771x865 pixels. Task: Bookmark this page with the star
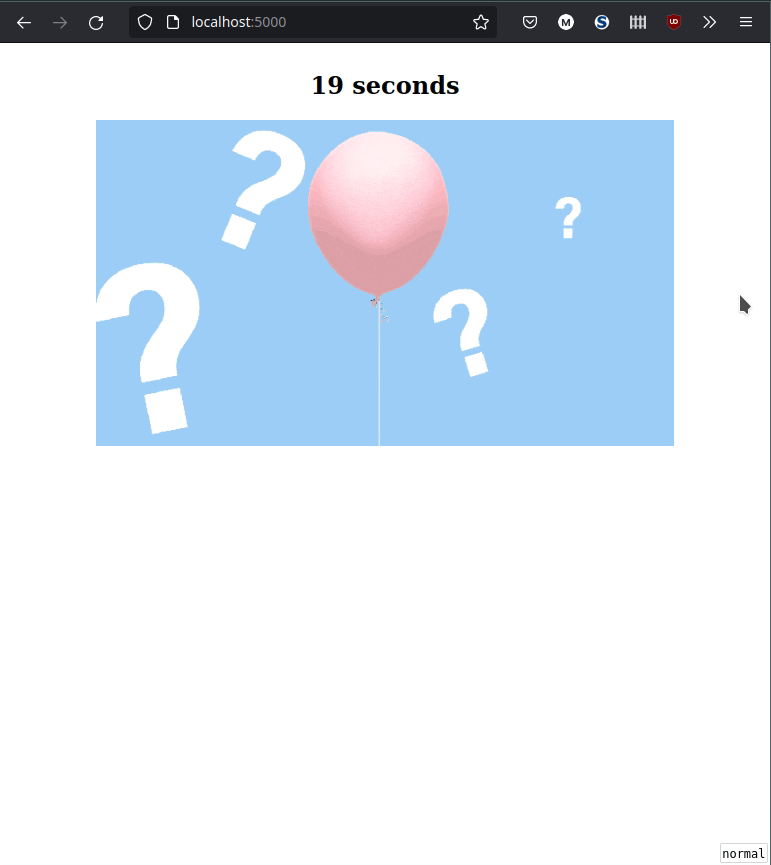click(x=481, y=22)
